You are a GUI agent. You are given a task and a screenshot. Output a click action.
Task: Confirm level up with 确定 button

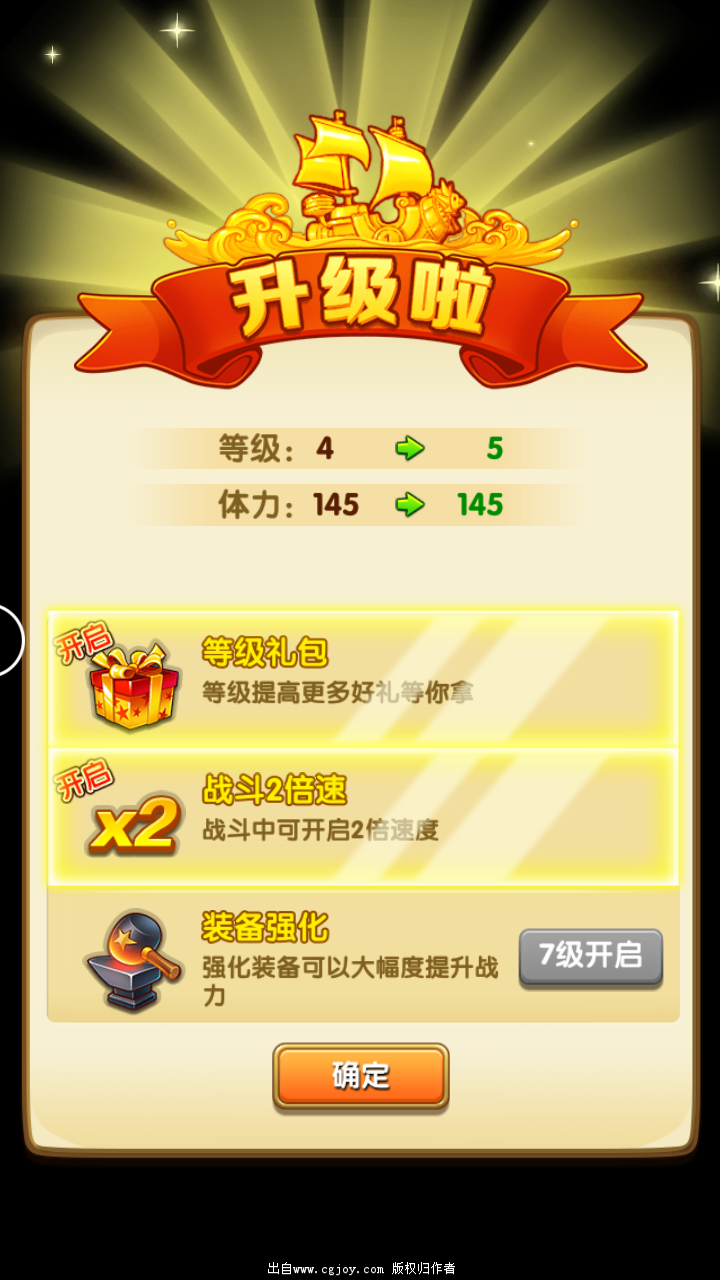tap(361, 1076)
